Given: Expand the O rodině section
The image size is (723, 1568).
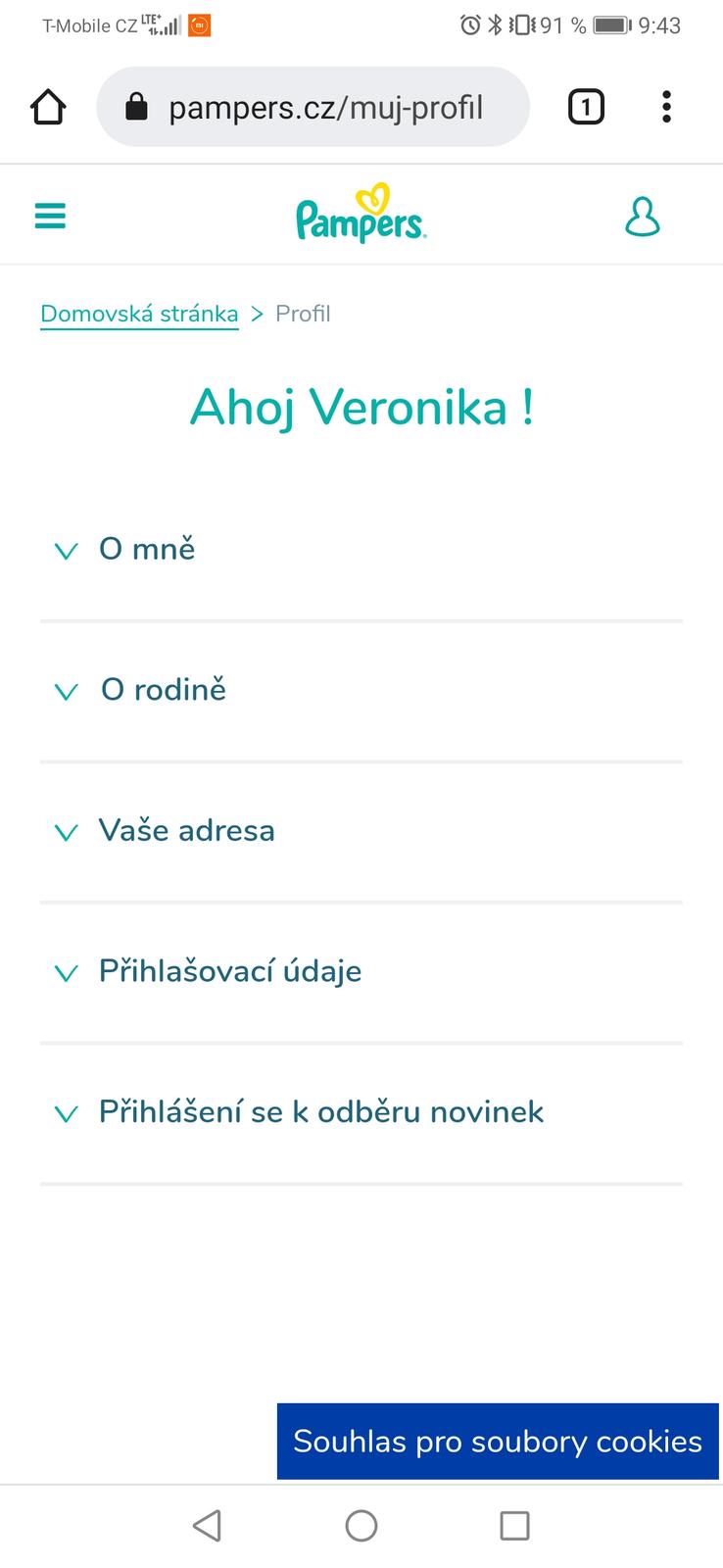Looking at the screenshot, I should point(163,690).
